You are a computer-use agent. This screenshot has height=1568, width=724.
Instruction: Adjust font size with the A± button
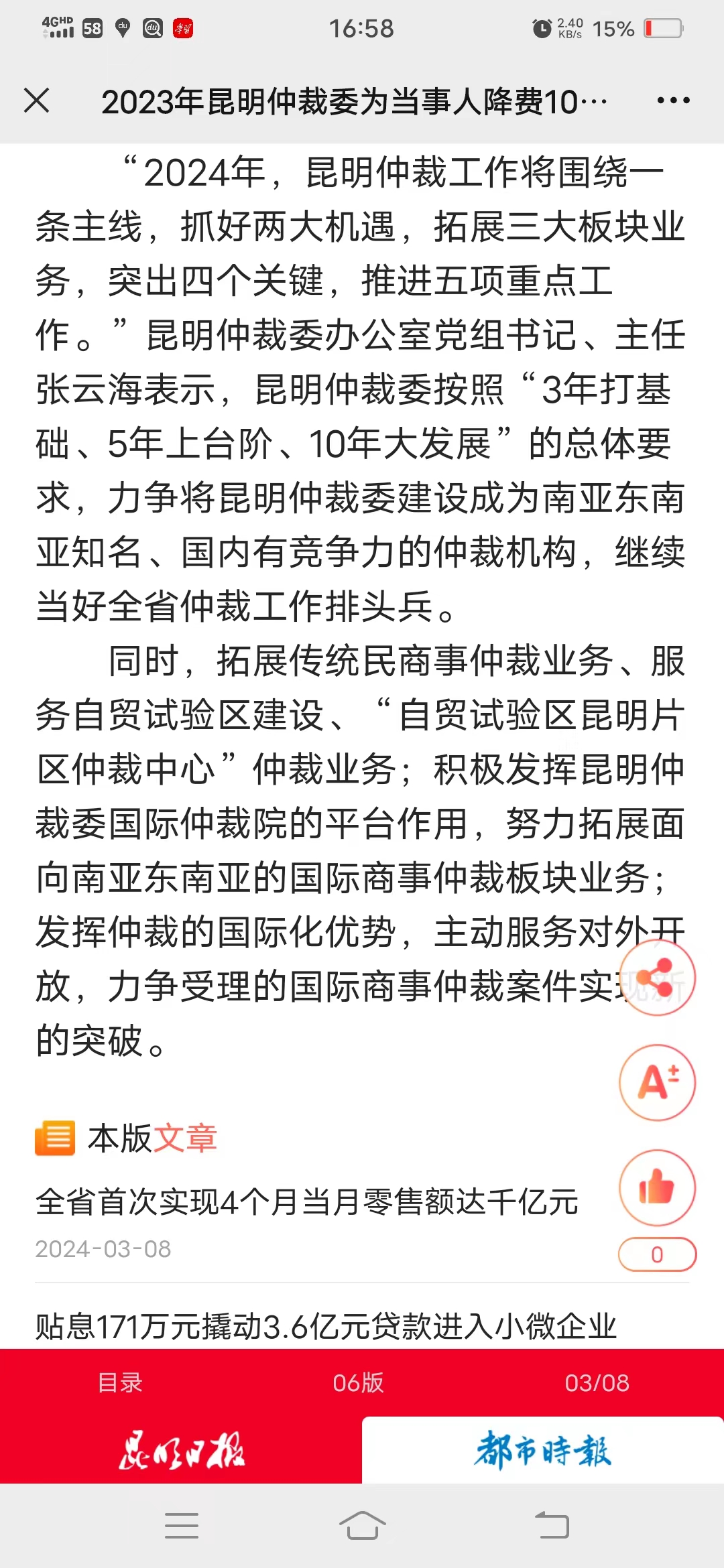coord(657,1083)
